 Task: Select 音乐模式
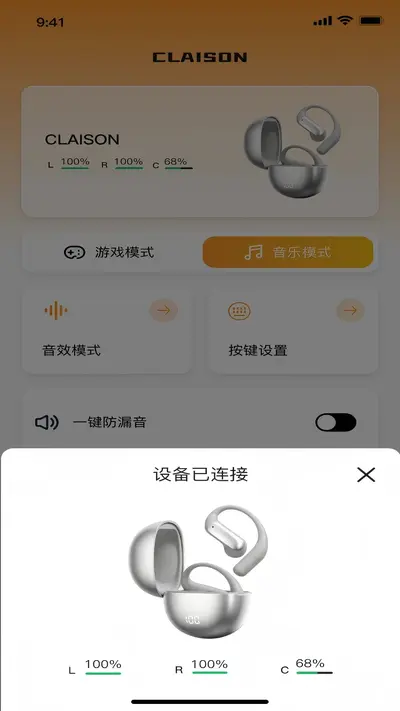point(288,252)
